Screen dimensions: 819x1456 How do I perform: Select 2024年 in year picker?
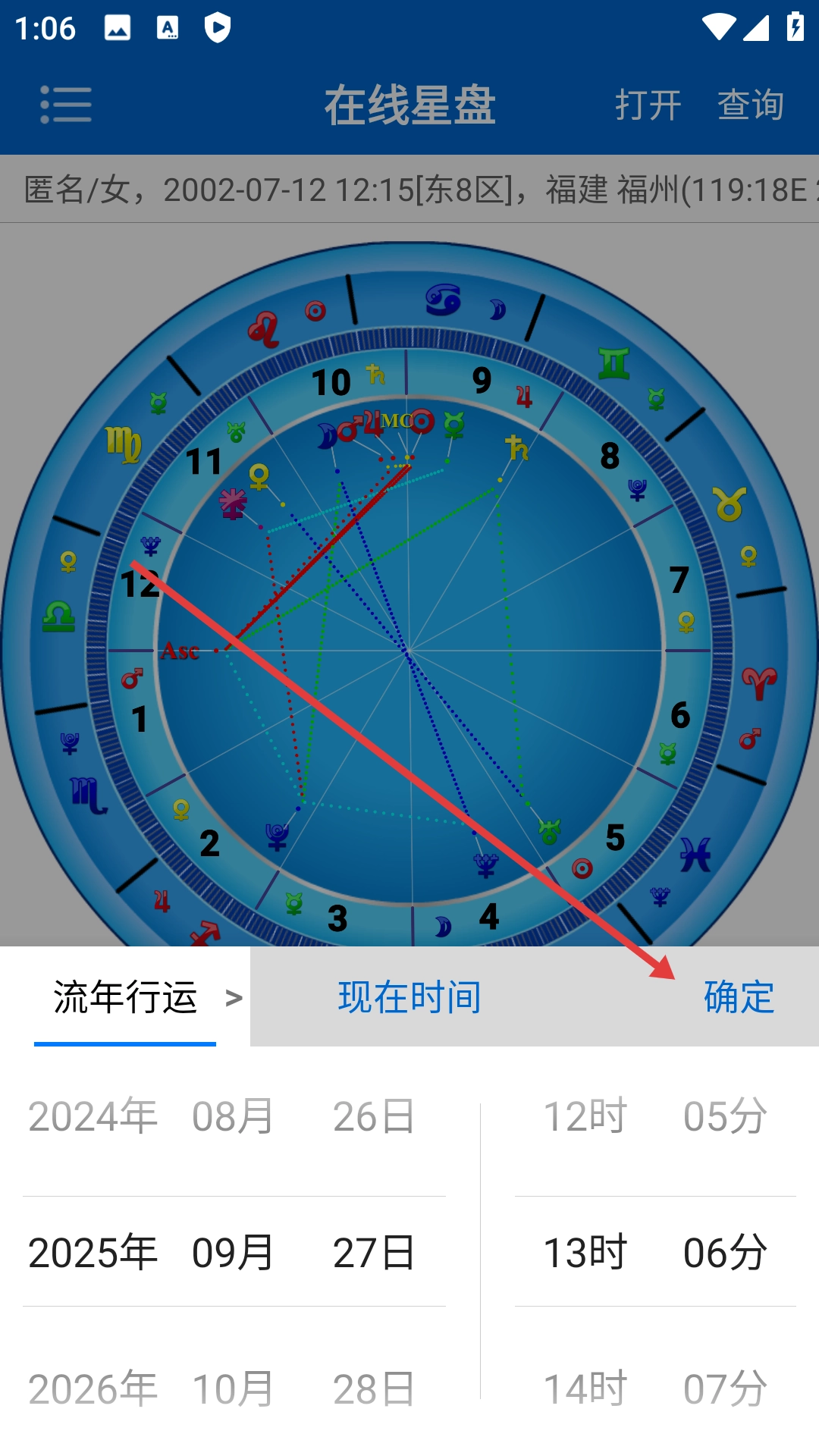(x=93, y=1116)
